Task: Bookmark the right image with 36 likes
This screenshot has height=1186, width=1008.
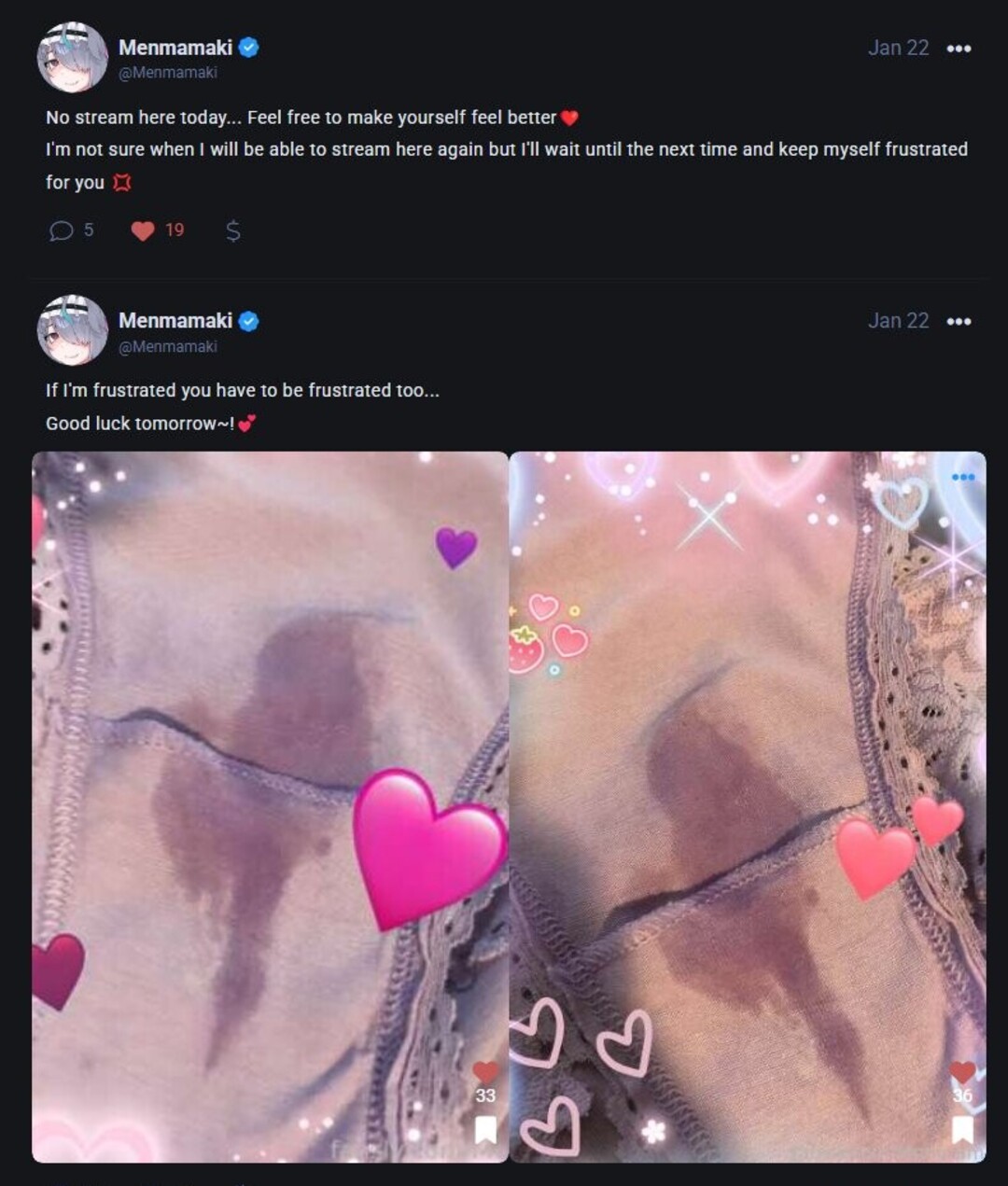Action: 962,1131
